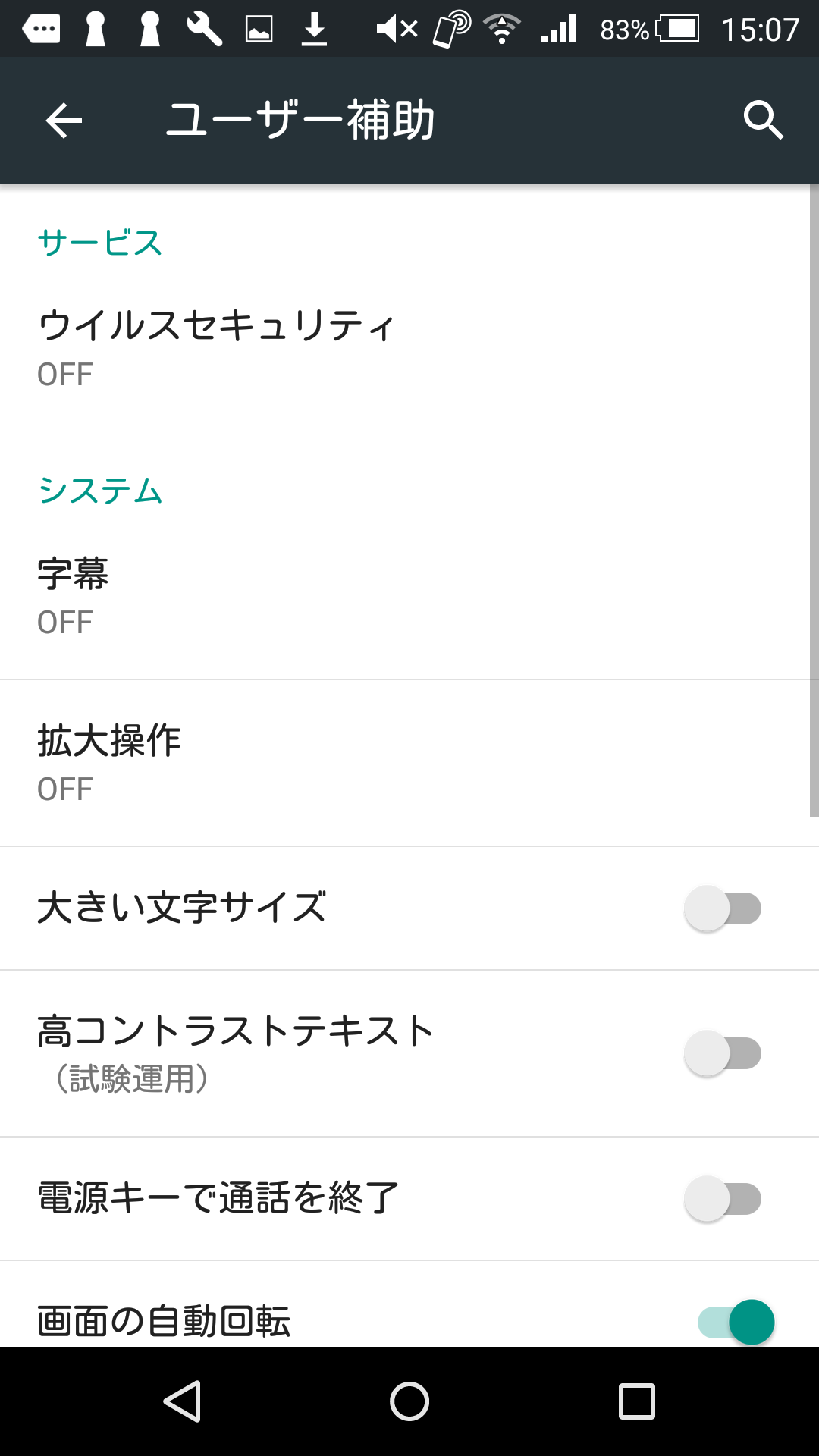Open ウイルスセキュリティ service settings

409,349
